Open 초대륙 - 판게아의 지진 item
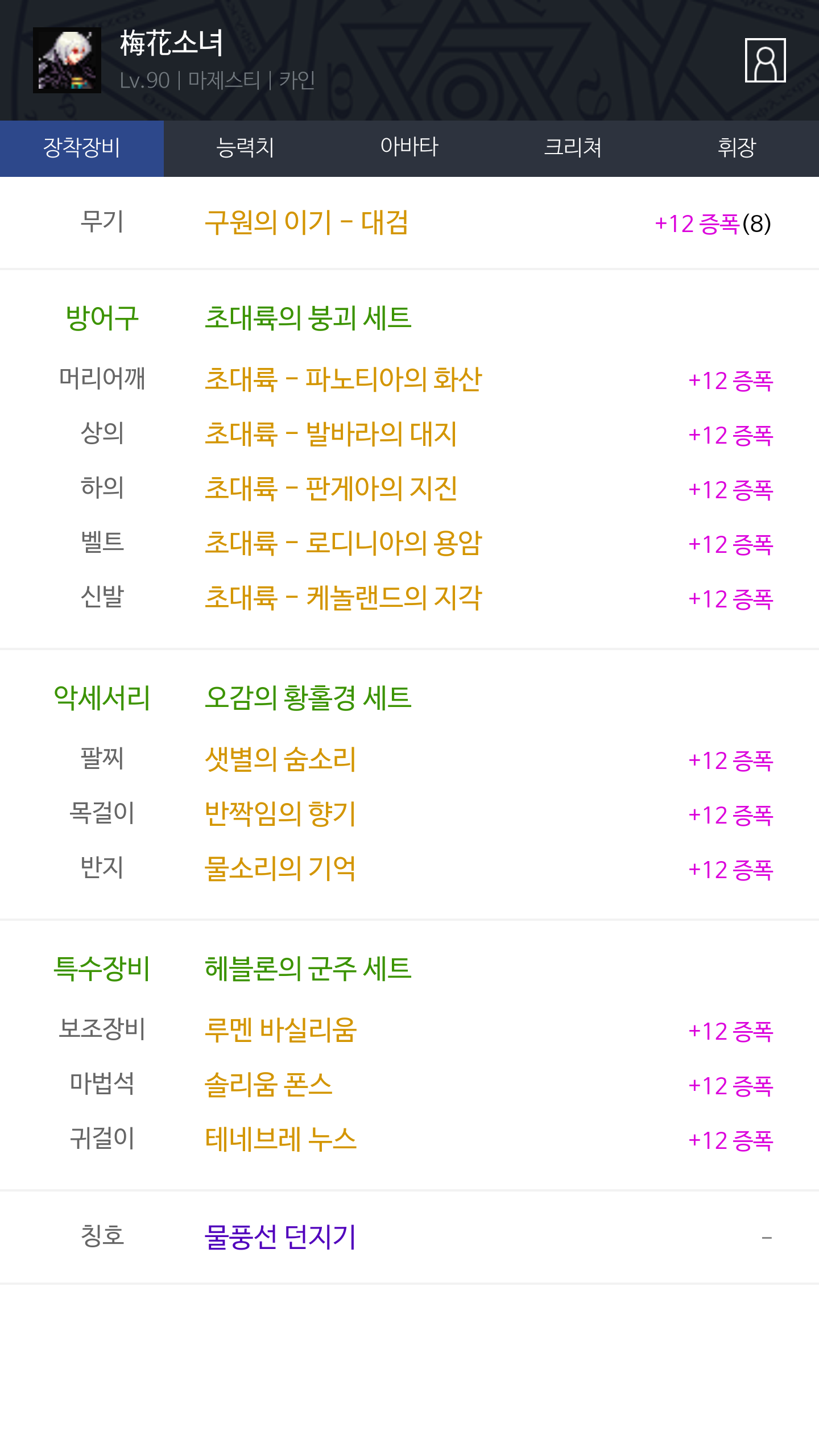This screenshot has height=1456, width=819. pyautogui.click(x=330, y=489)
